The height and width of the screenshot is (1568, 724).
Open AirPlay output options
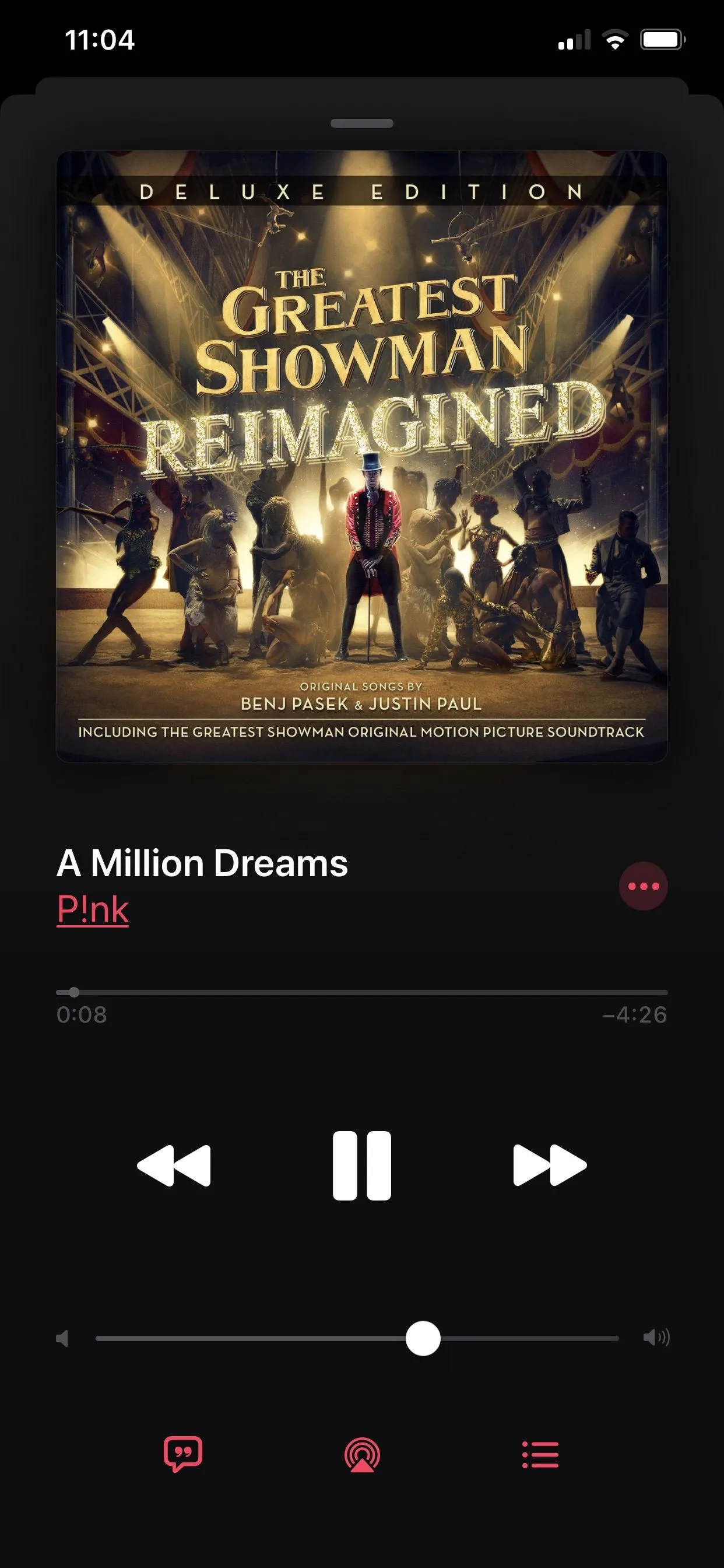pyautogui.click(x=362, y=1455)
